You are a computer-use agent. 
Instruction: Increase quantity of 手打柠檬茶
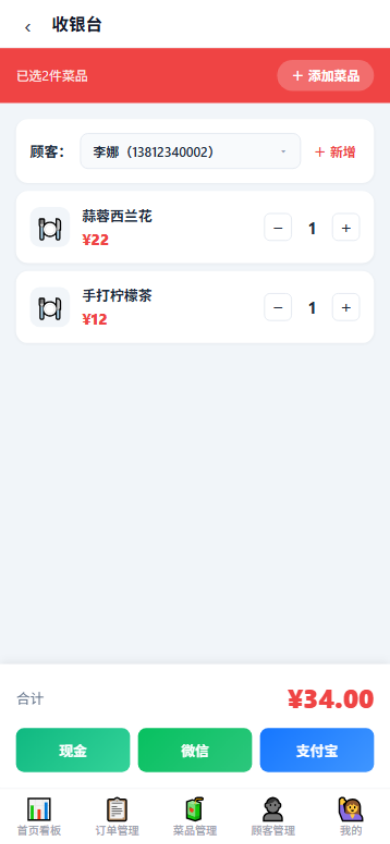click(x=346, y=307)
